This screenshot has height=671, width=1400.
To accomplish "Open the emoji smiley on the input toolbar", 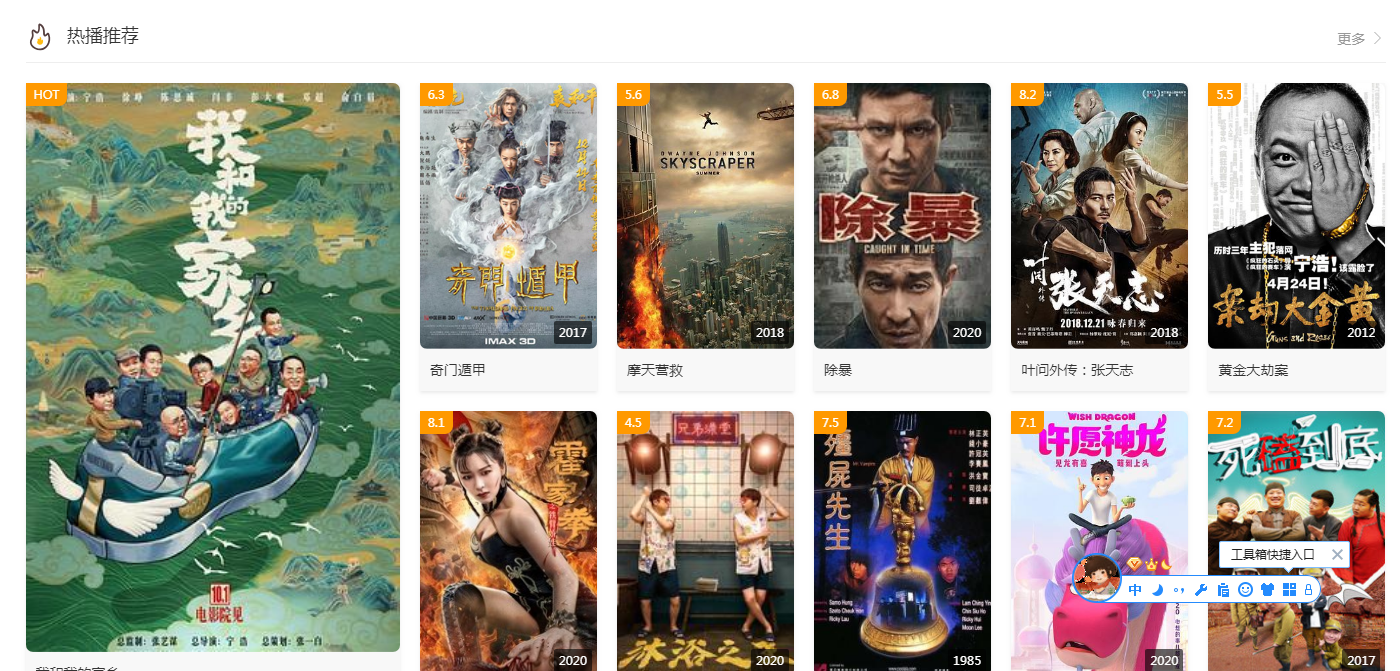I will (1245, 590).
